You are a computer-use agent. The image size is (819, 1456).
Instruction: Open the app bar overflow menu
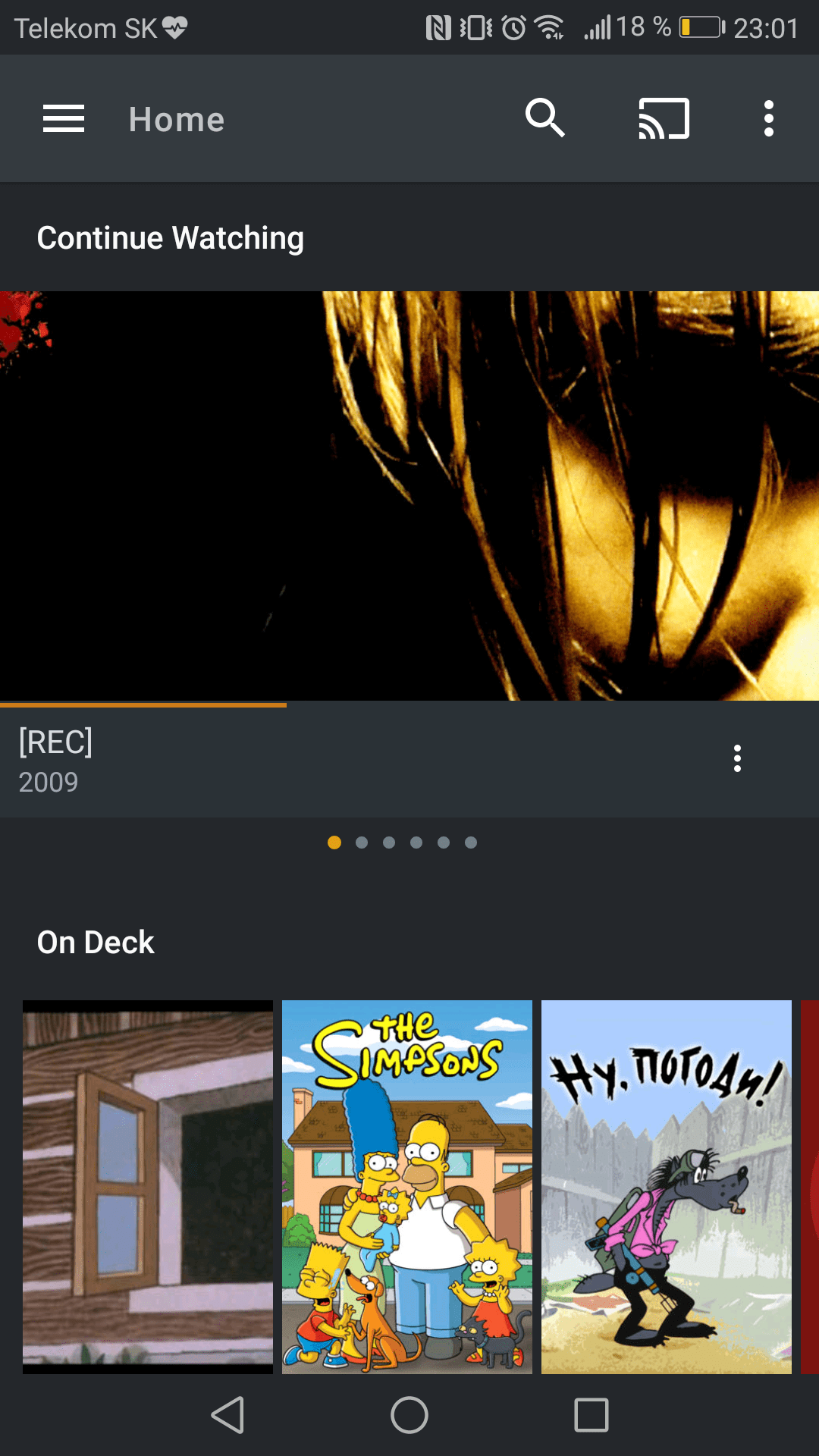(768, 118)
